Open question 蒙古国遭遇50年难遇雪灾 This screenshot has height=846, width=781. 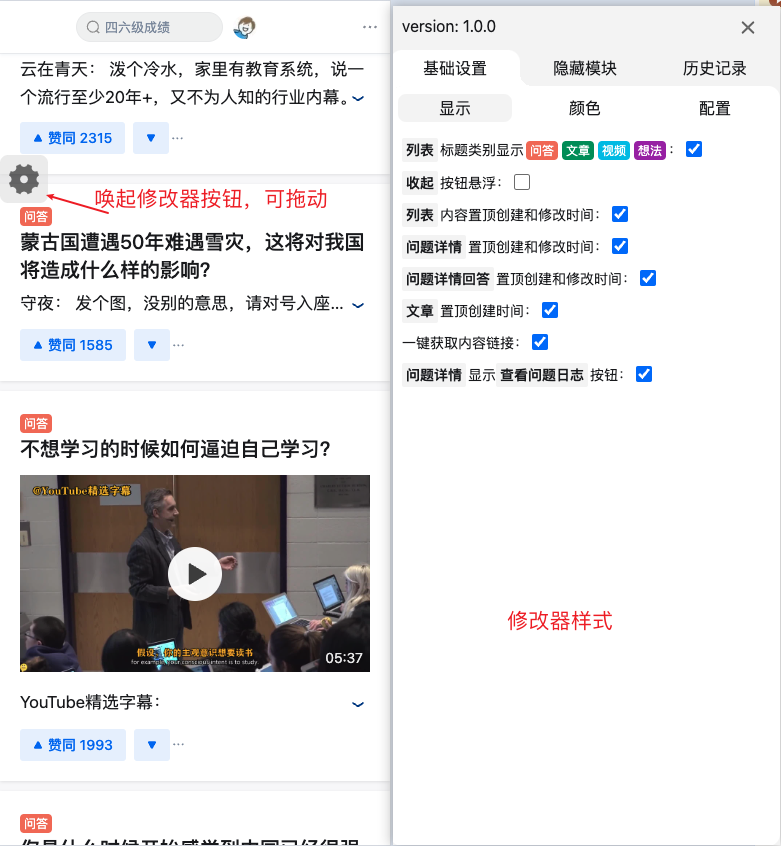point(192,256)
